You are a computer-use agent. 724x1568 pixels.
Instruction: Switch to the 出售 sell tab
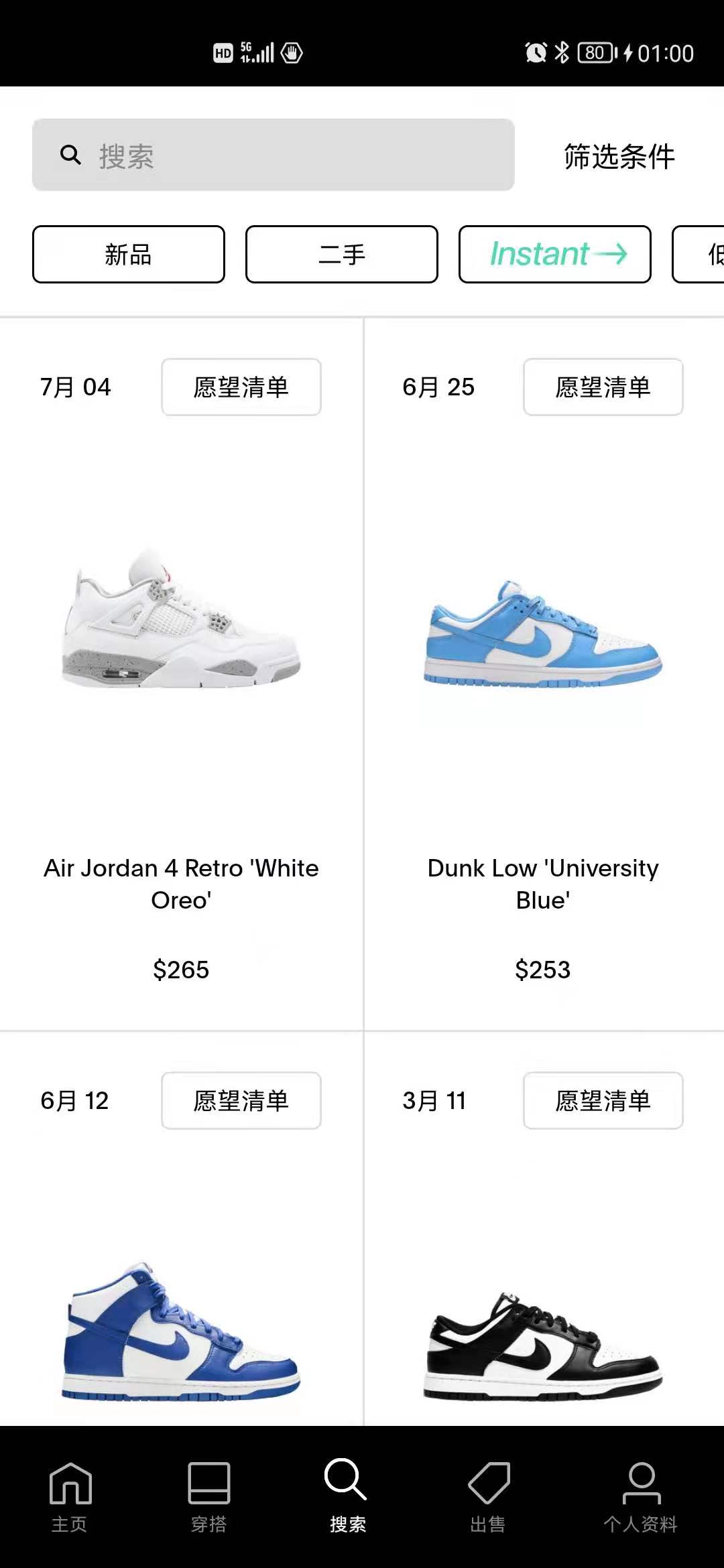tap(487, 1493)
